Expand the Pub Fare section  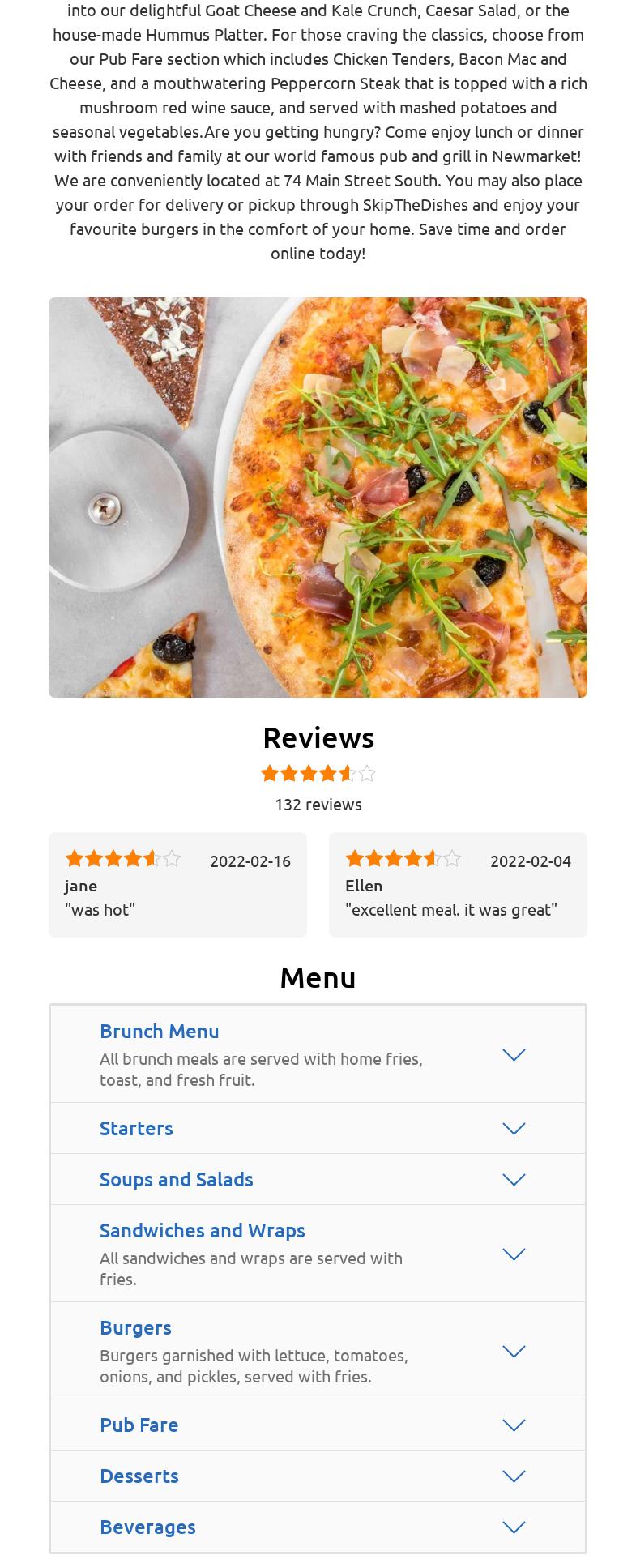[x=514, y=1425]
